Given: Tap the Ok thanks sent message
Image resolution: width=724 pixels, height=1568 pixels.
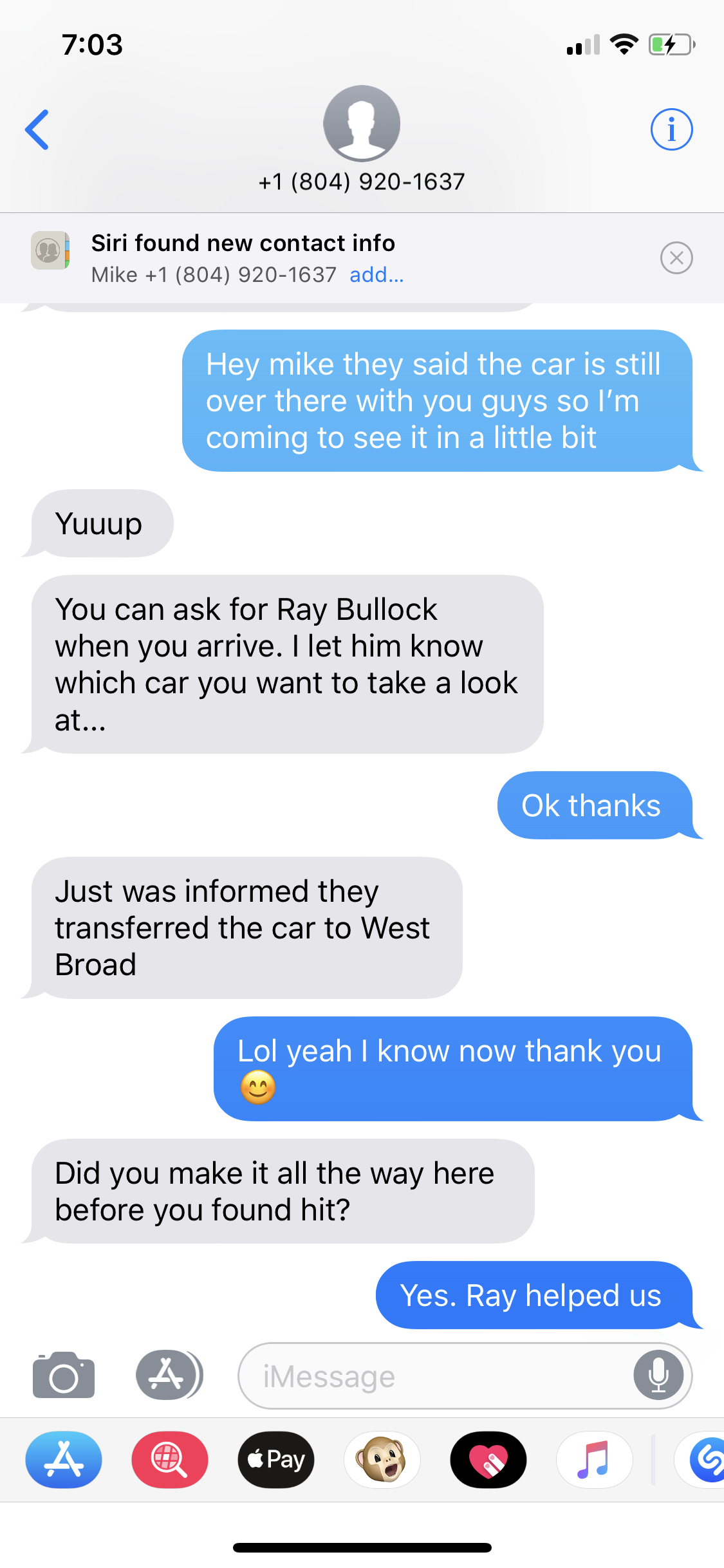Looking at the screenshot, I should (x=591, y=805).
